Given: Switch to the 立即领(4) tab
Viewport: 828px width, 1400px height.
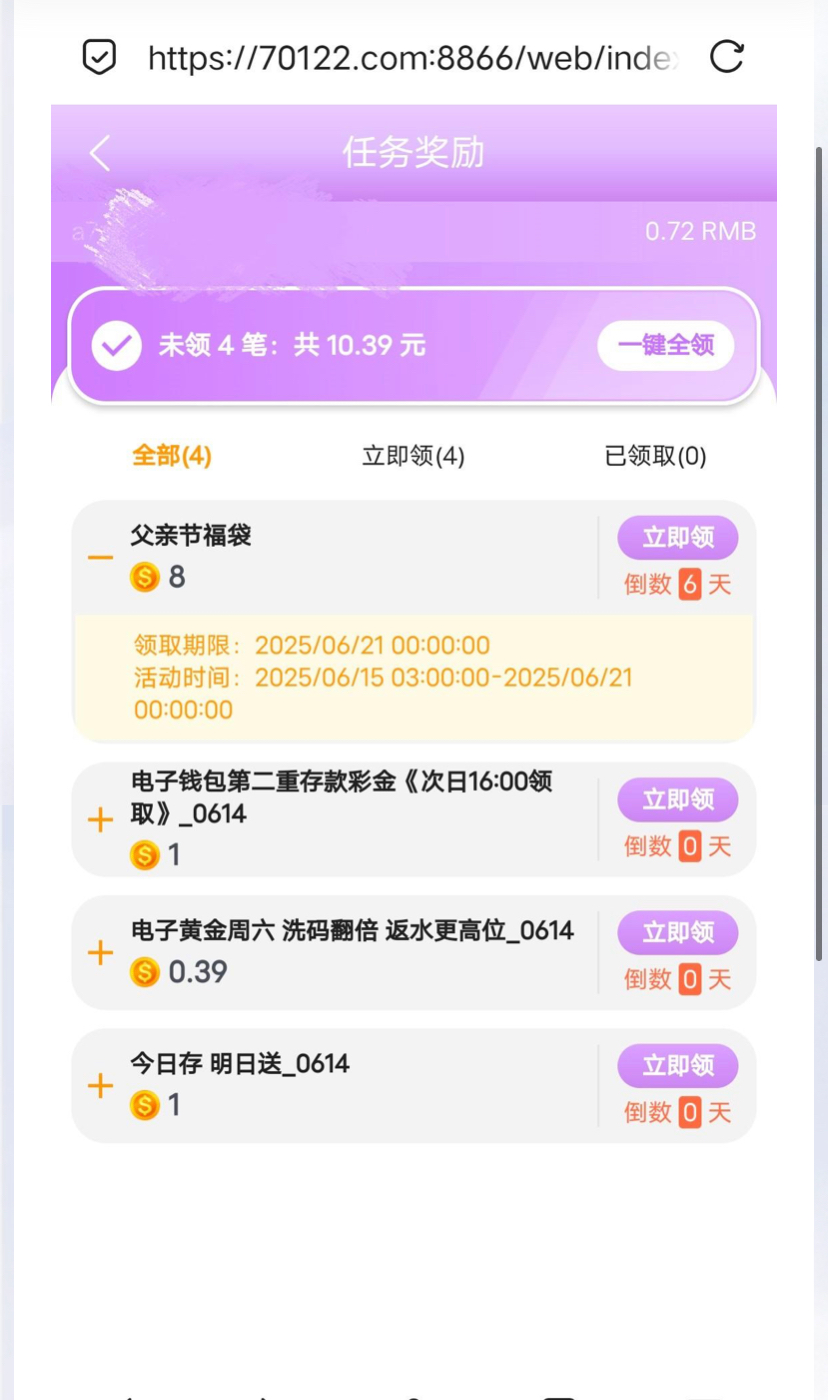Looking at the screenshot, I should [x=413, y=456].
